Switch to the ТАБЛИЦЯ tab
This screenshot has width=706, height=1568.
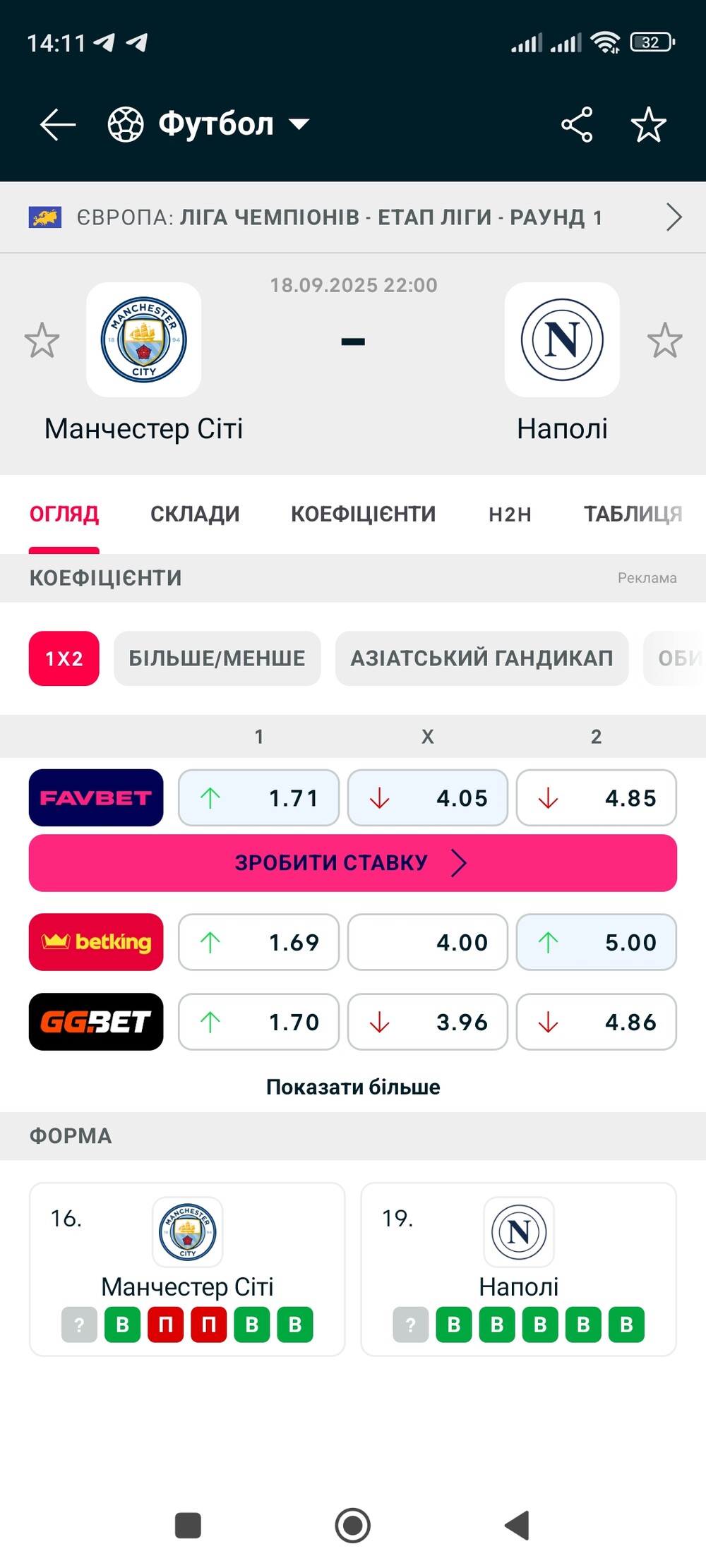coord(633,514)
